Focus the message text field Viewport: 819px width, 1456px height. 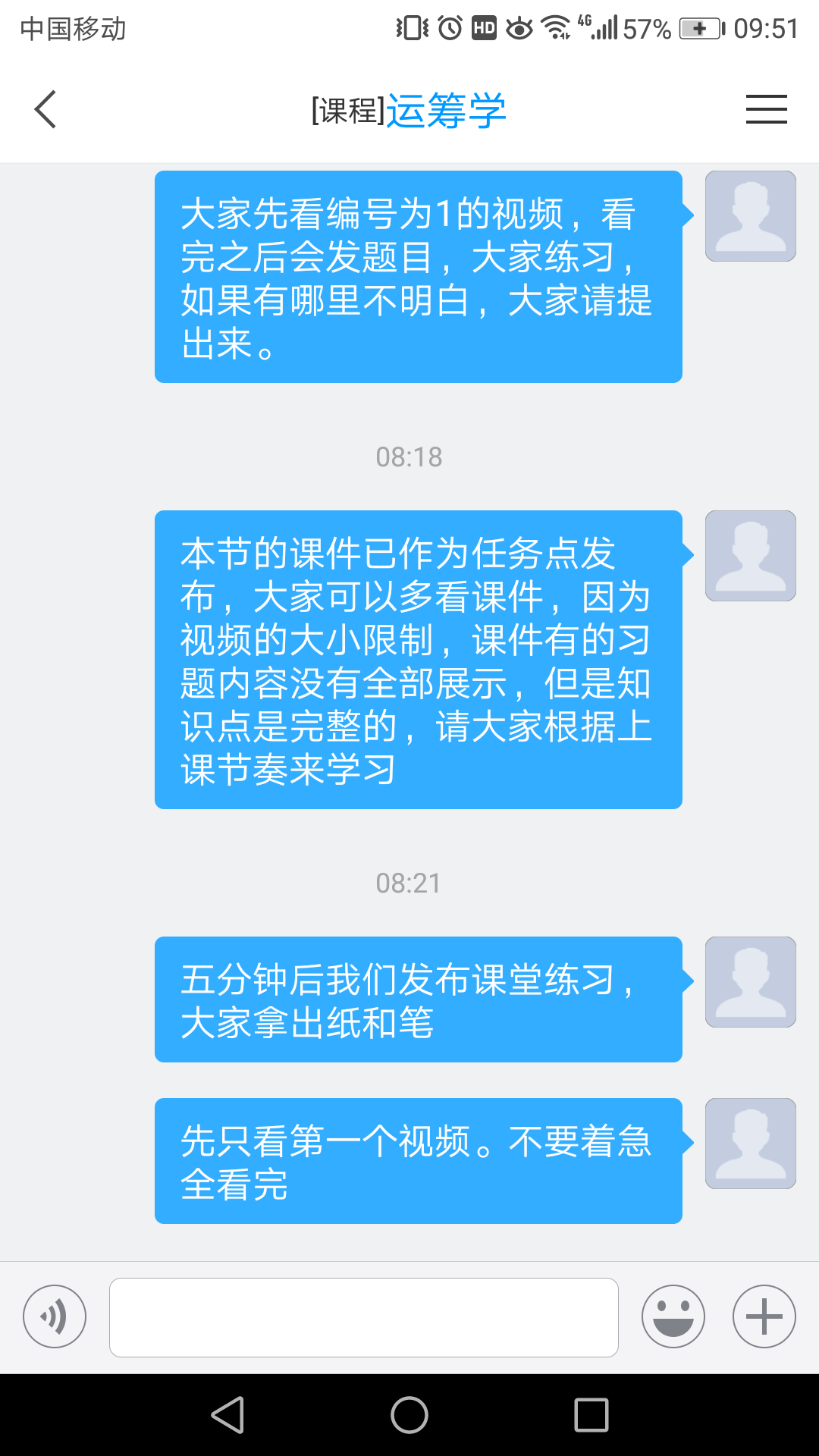click(364, 1317)
